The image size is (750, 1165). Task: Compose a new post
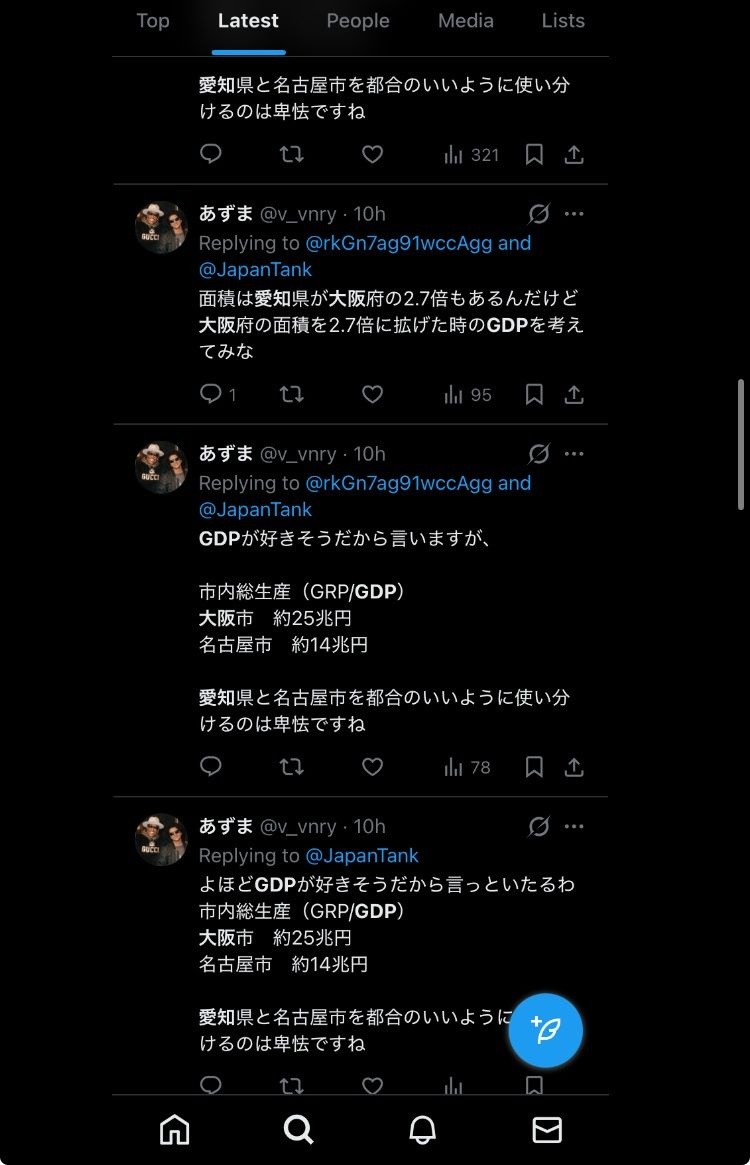point(546,1031)
